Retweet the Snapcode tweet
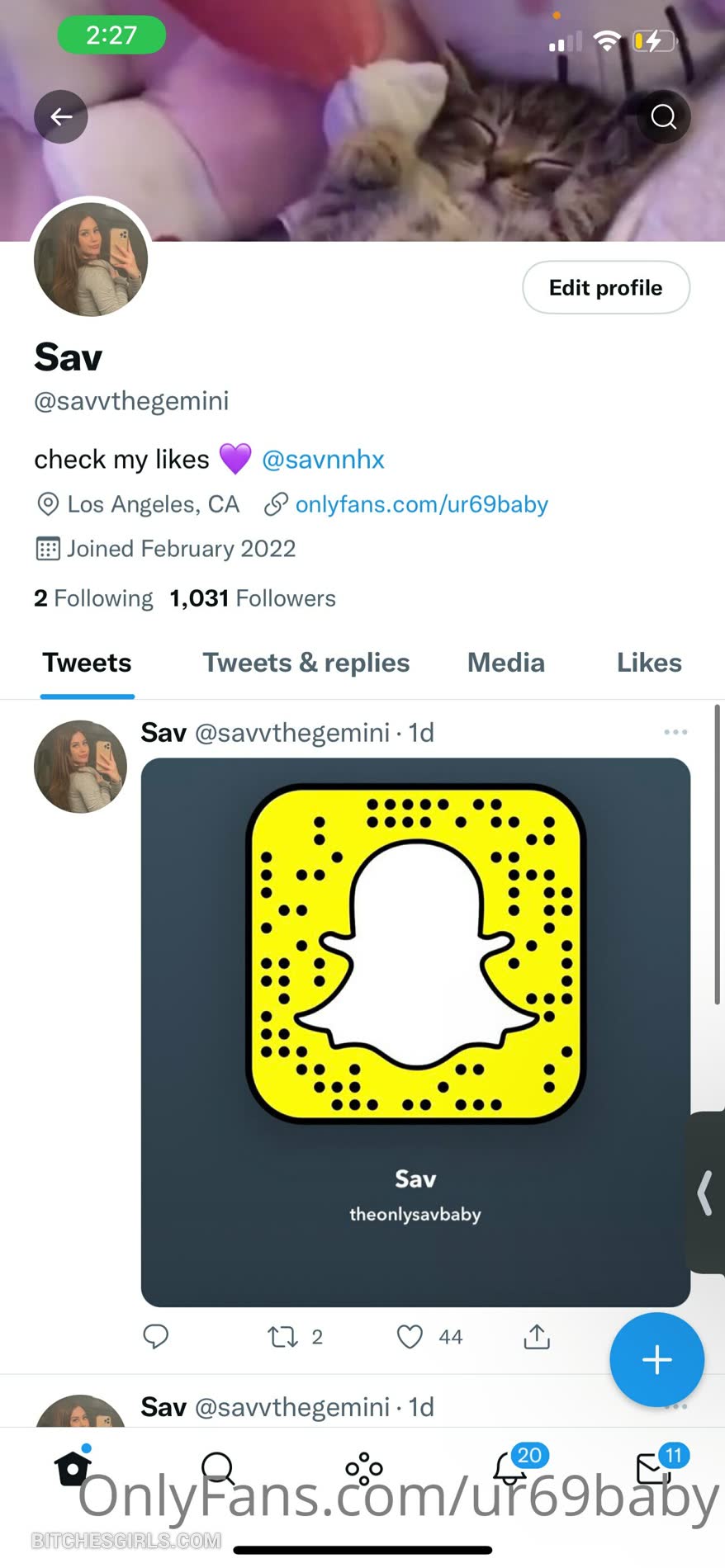Viewport: 725px width, 1568px height. [x=283, y=1336]
